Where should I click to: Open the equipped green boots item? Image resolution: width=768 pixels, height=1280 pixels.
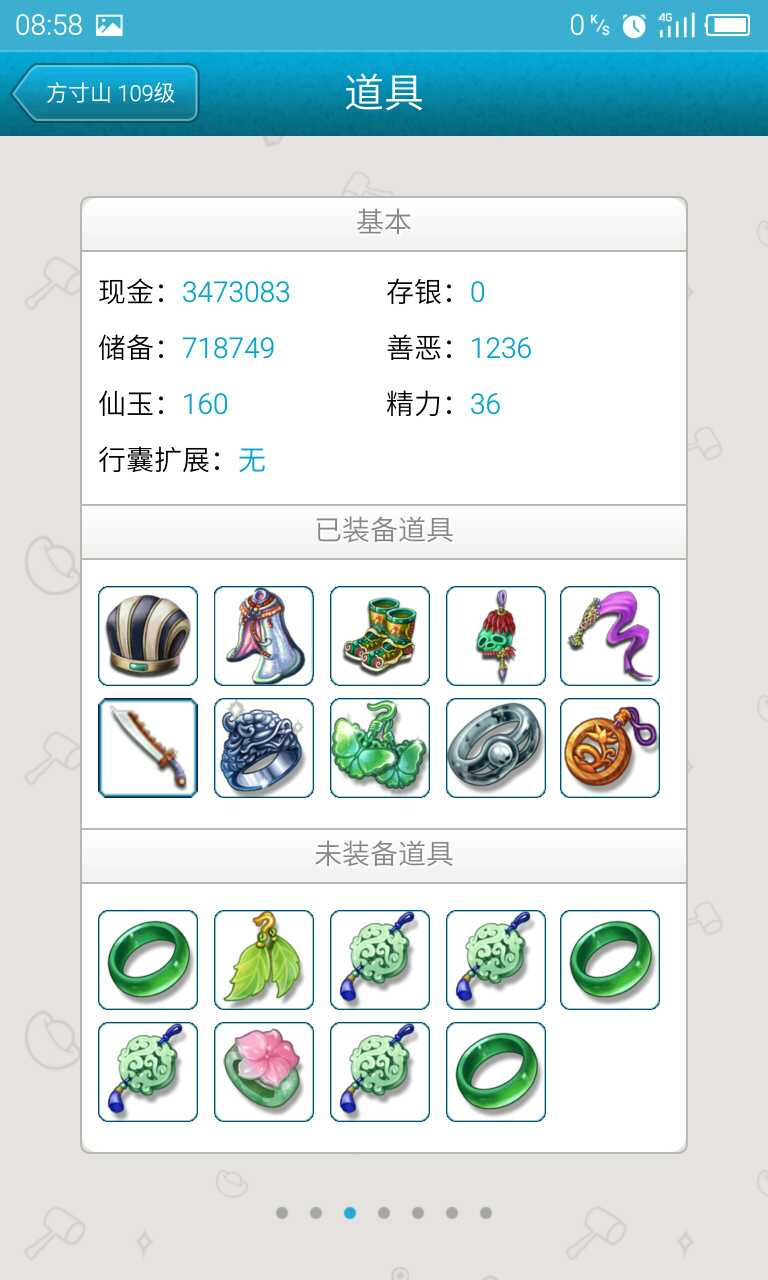click(380, 636)
